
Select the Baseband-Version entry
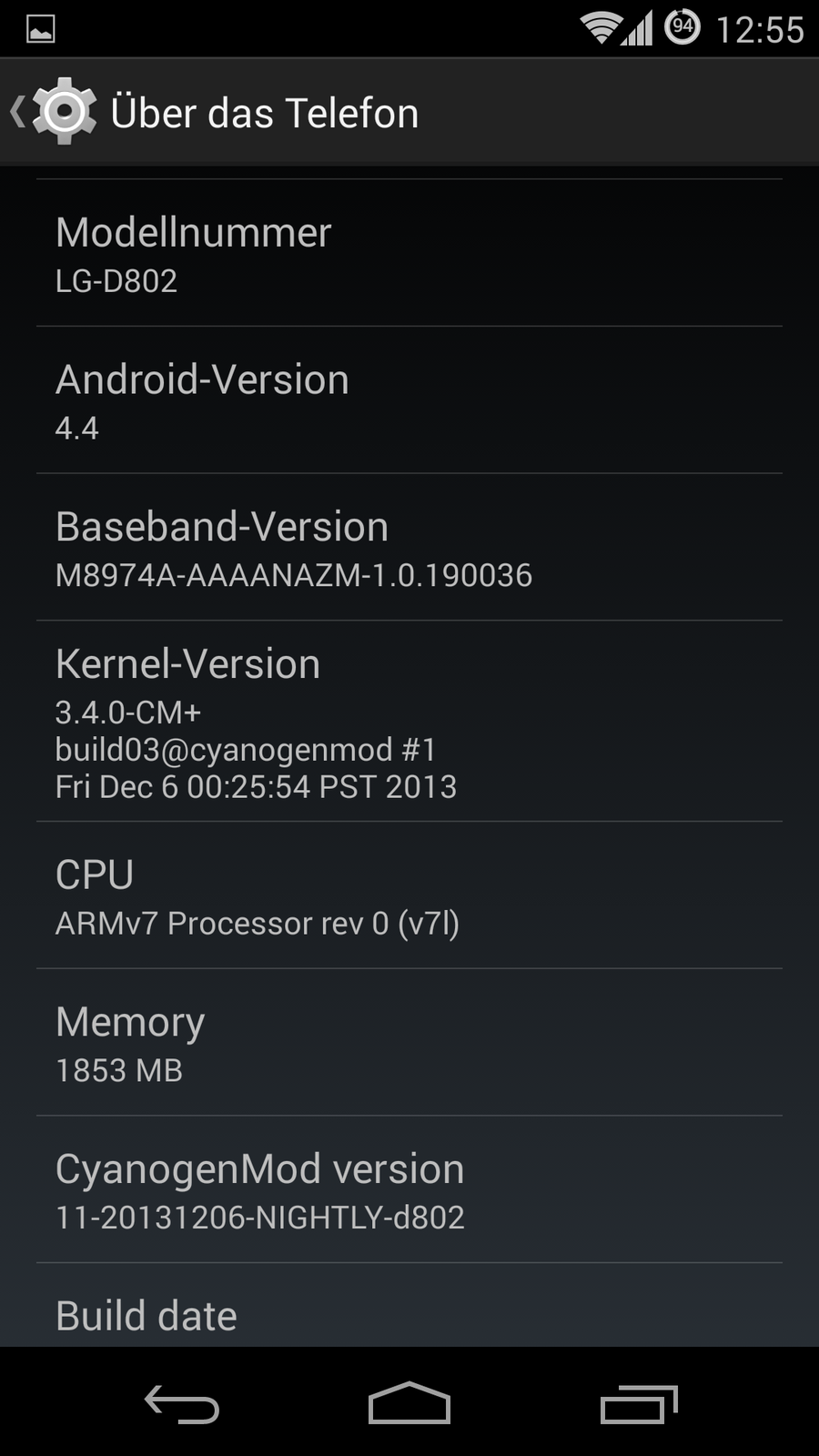409,548
